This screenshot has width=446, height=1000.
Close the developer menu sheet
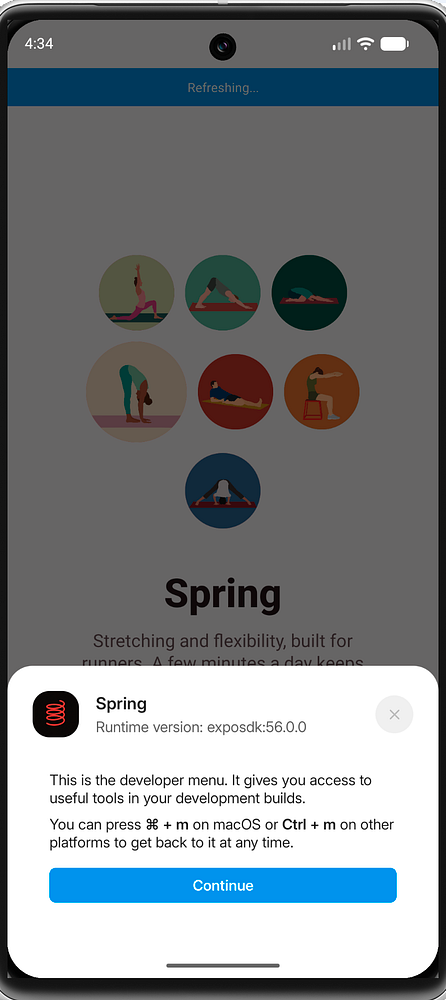click(x=394, y=714)
